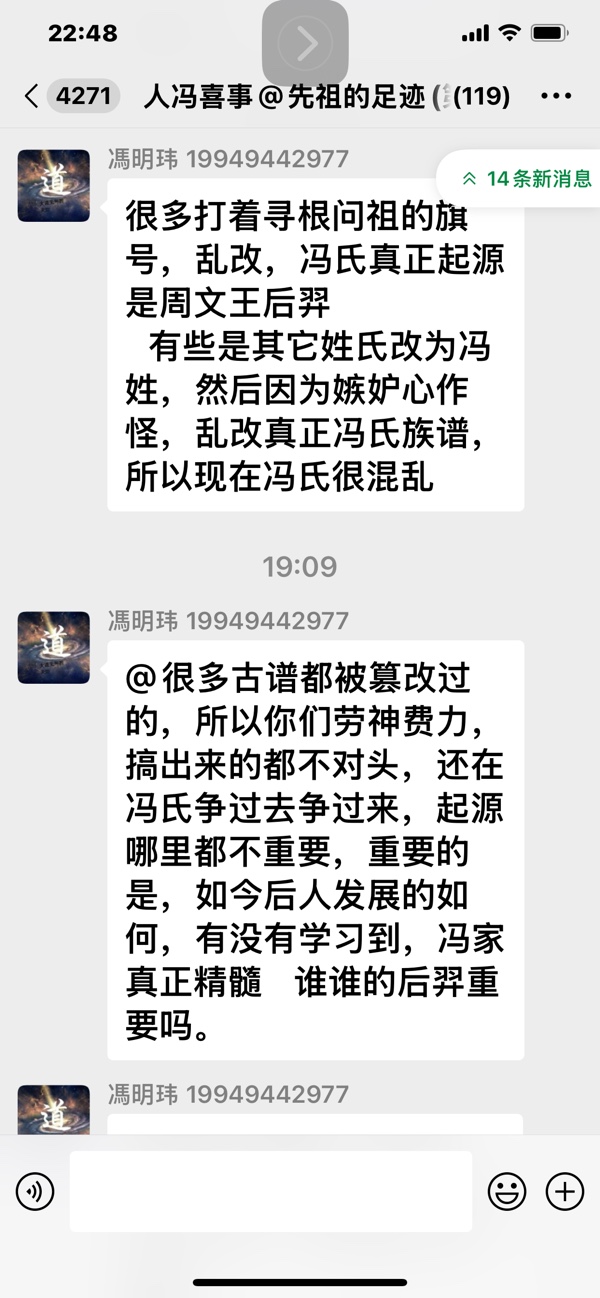Open the plus attachments menu
This screenshot has height=1298, width=600.
click(565, 1191)
